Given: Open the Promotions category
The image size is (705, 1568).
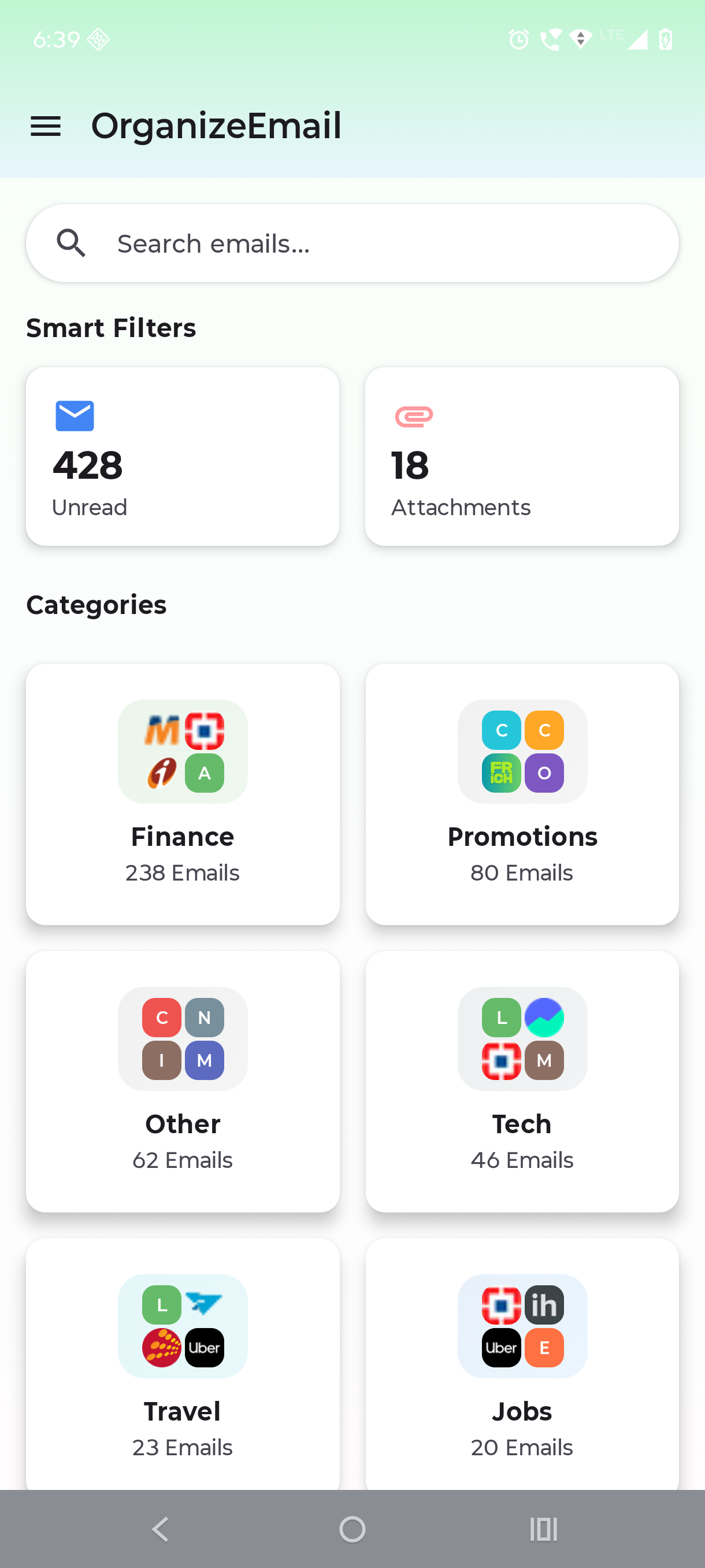Looking at the screenshot, I should [521, 794].
